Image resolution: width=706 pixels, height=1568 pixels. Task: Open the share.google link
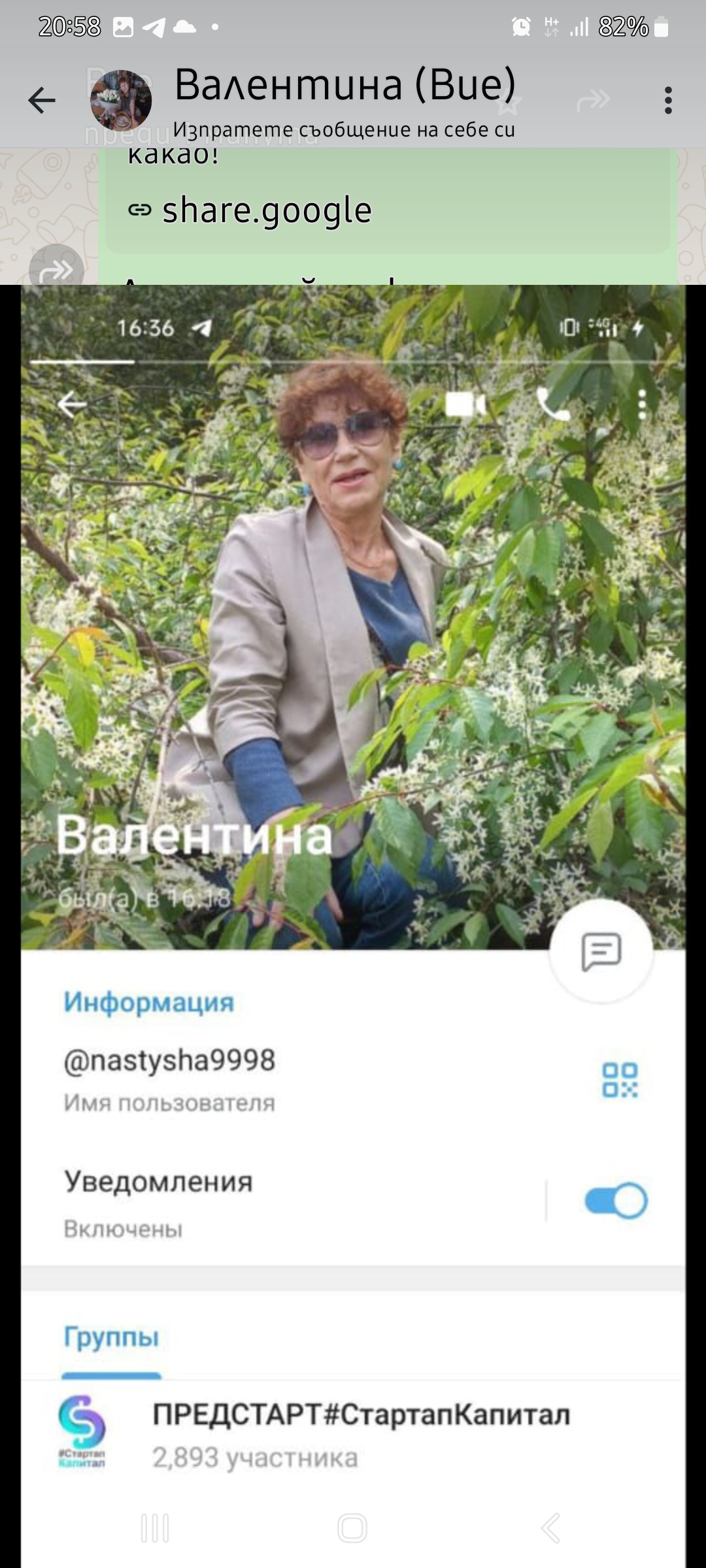pyautogui.click(x=267, y=210)
